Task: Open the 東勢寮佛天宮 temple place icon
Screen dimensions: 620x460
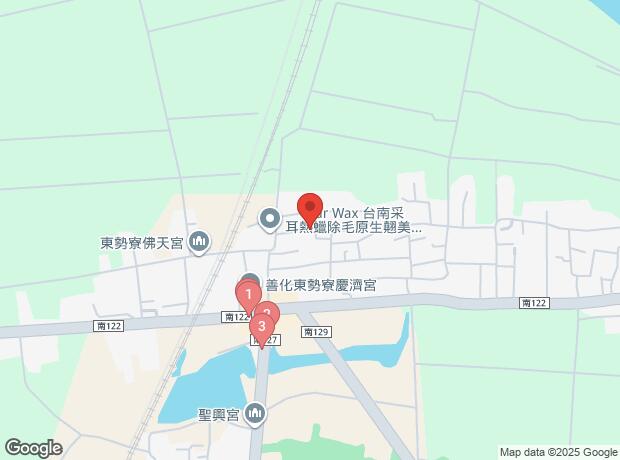Action: [x=200, y=241]
